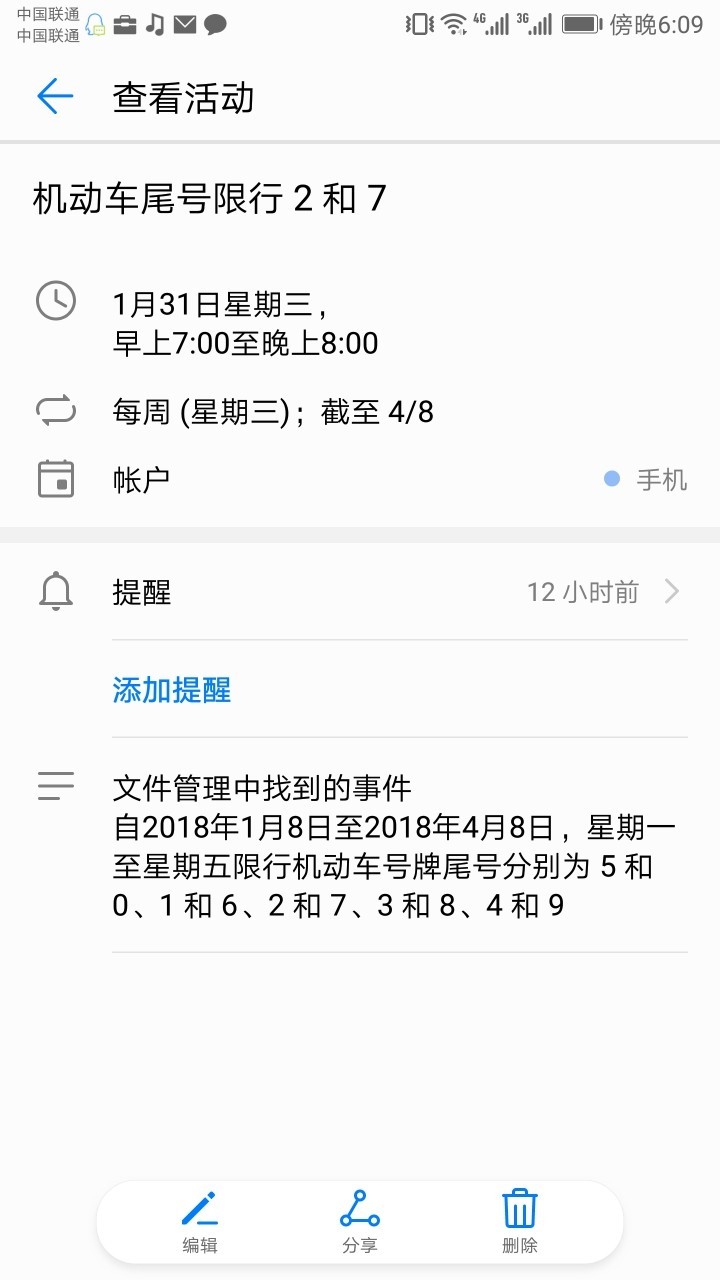The height and width of the screenshot is (1280, 720).
Task: Expand the reminder settings row
Action: click(x=400, y=591)
